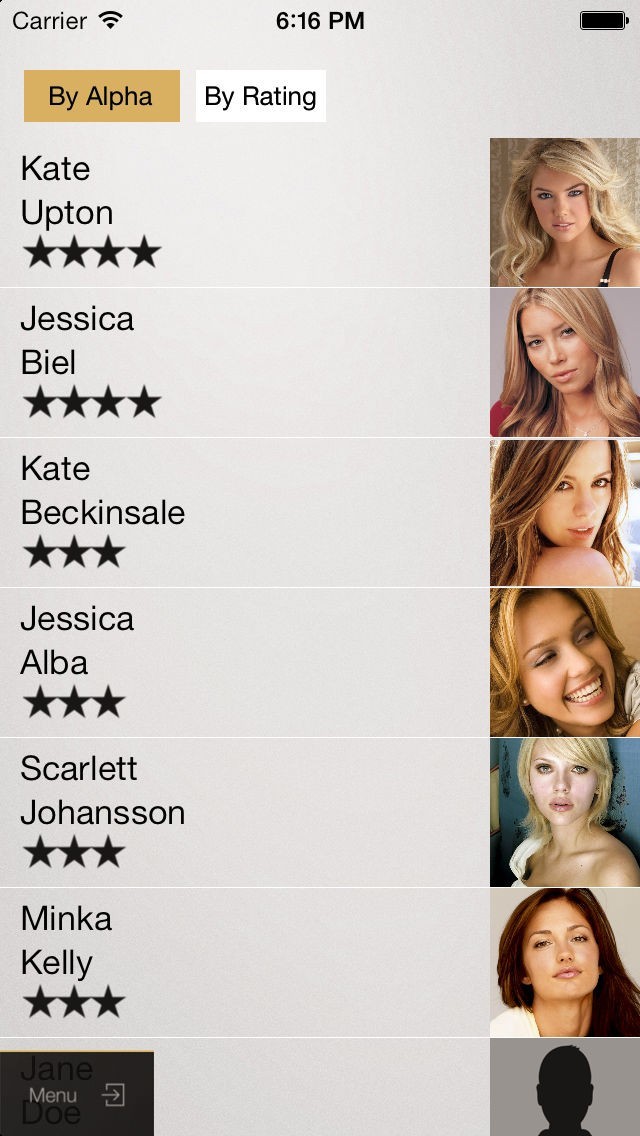The height and width of the screenshot is (1136, 640).
Task: Sort the list By Rating
Action: (x=260, y=96)
